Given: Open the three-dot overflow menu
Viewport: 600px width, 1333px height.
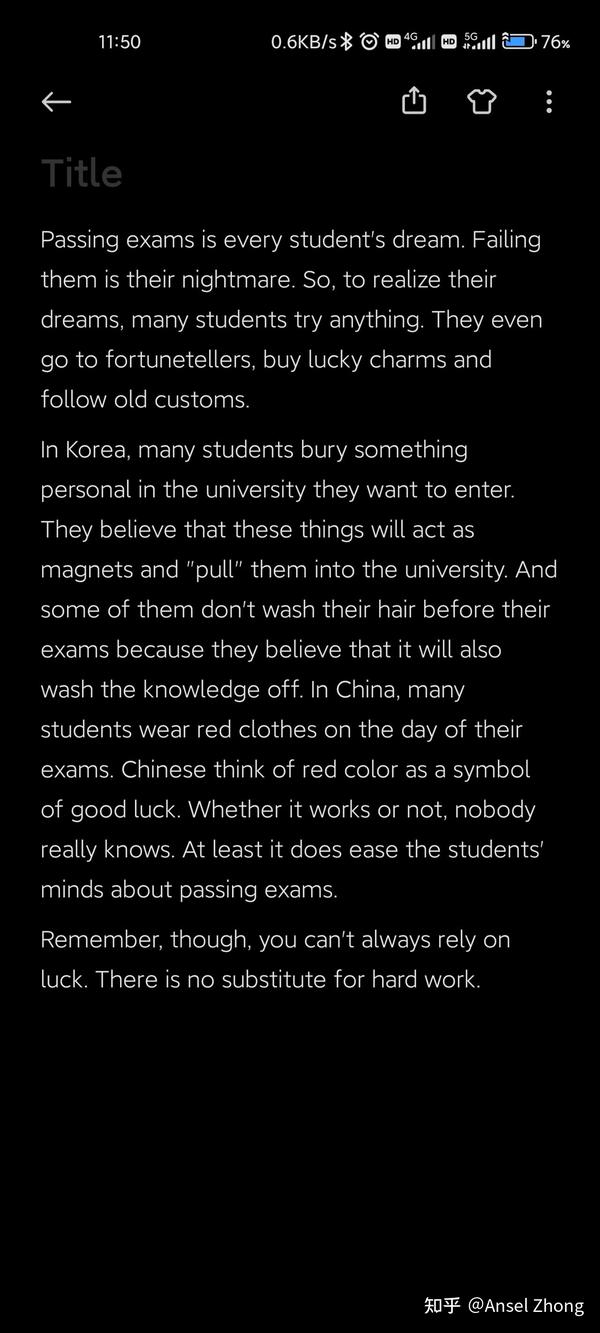Looking at the screenshot, I should pyautogui.click(x=549, y=101).
